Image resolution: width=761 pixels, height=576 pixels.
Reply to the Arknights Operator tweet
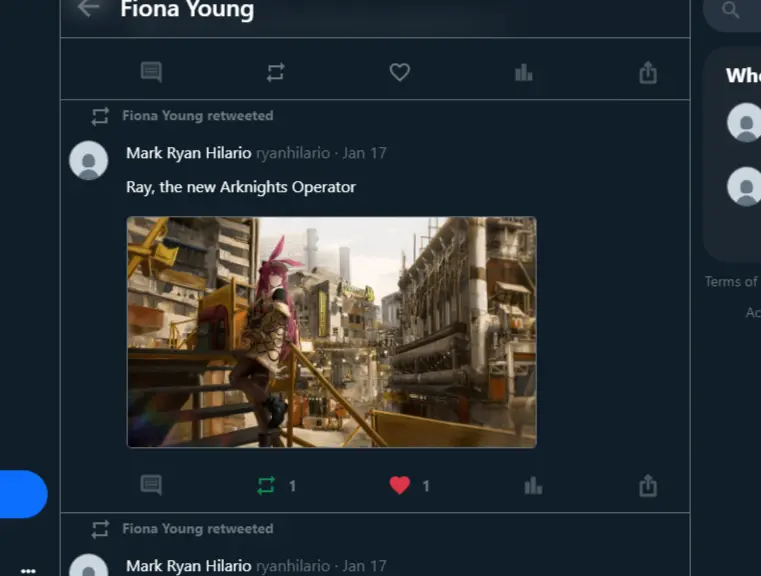point(151,486)
